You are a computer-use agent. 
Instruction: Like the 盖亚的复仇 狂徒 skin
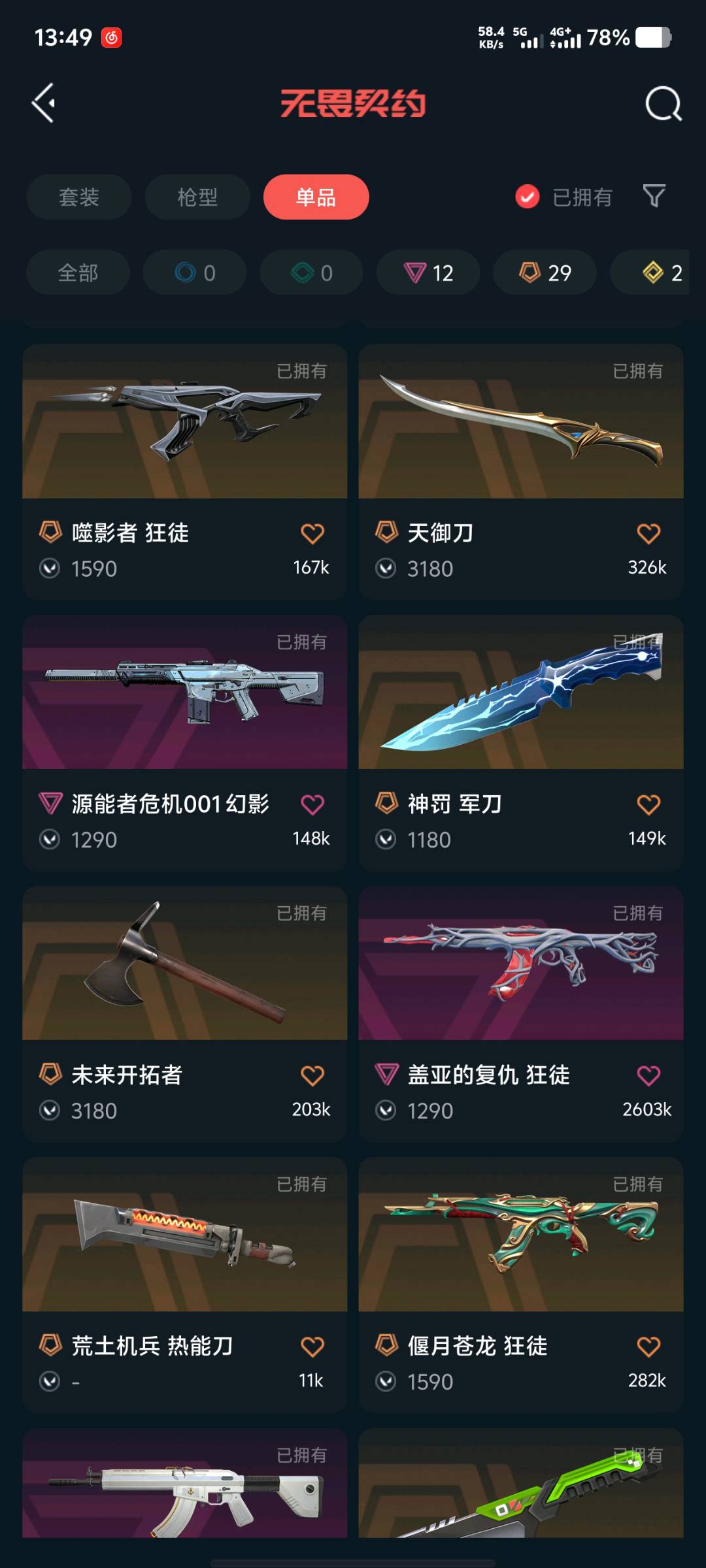click(648, 1075)
